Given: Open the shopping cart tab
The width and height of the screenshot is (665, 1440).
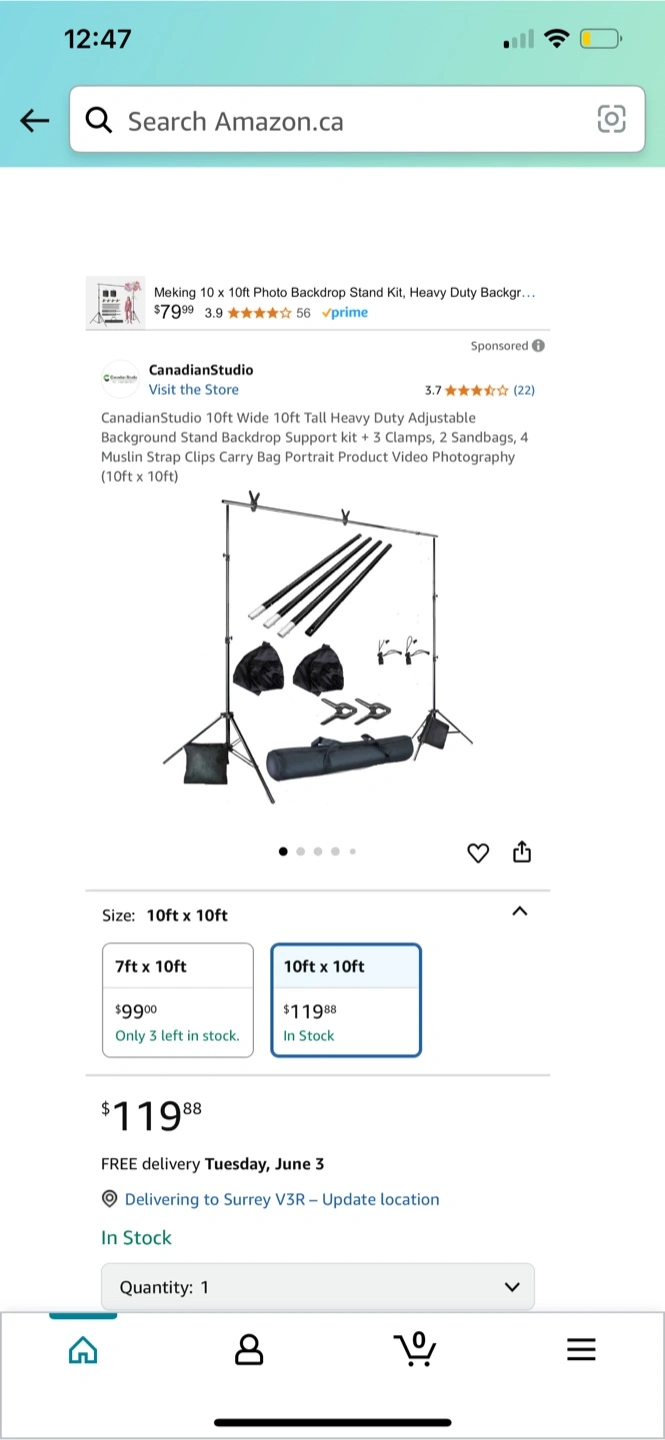Looking at the screenshot, I should point(415,1350).
